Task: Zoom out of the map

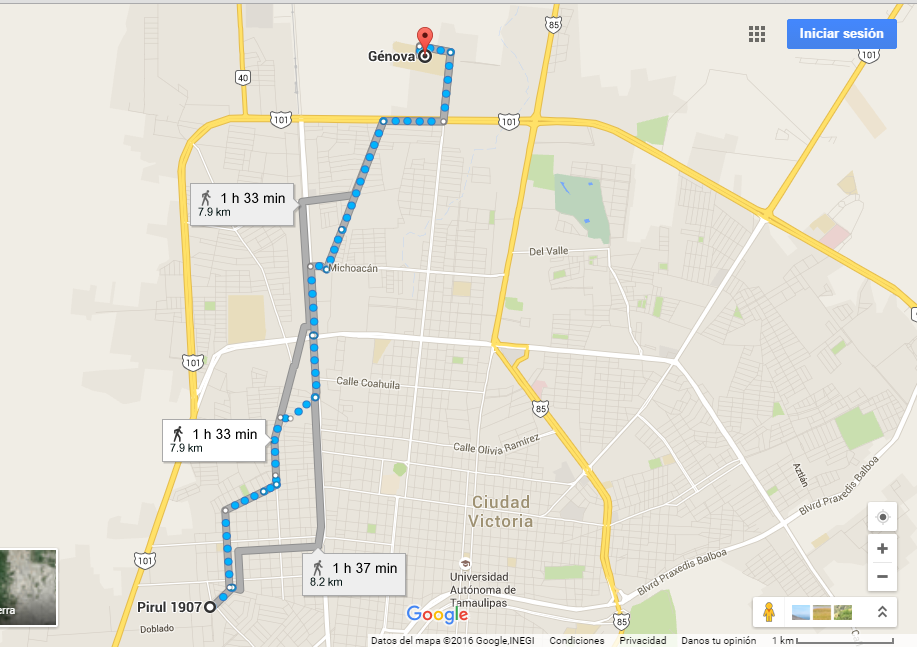Action: [882, 576]
